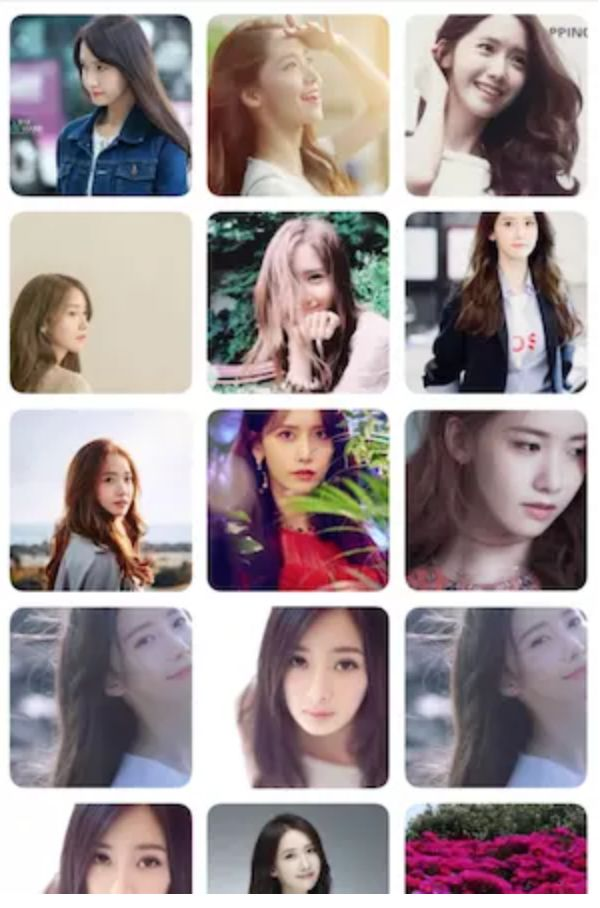
Task: Open the side-profile portrait against the beige wall
Action: coord(101,302)
